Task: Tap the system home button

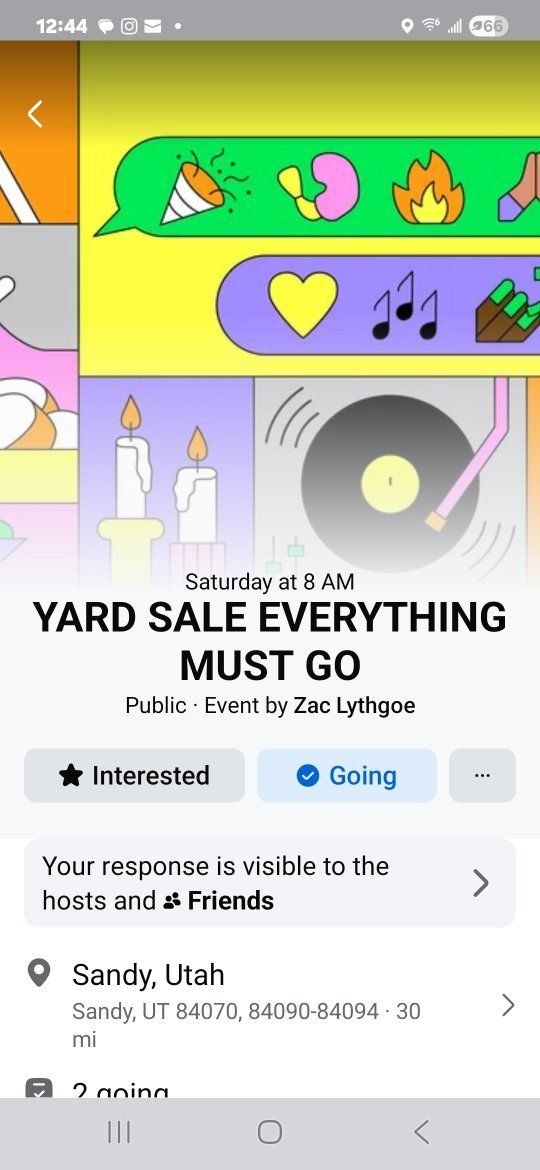Action: pos(270,1132)
